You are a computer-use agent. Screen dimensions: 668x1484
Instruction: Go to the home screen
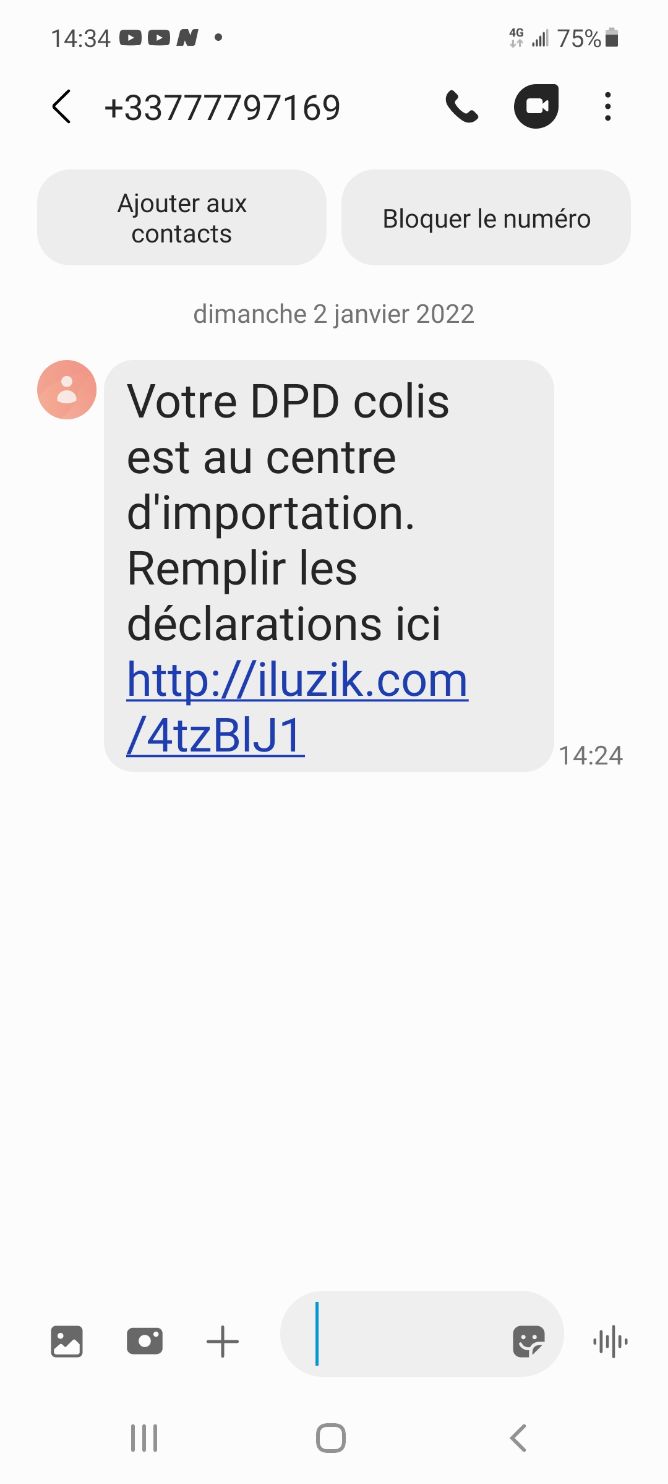click(331, 1438)
